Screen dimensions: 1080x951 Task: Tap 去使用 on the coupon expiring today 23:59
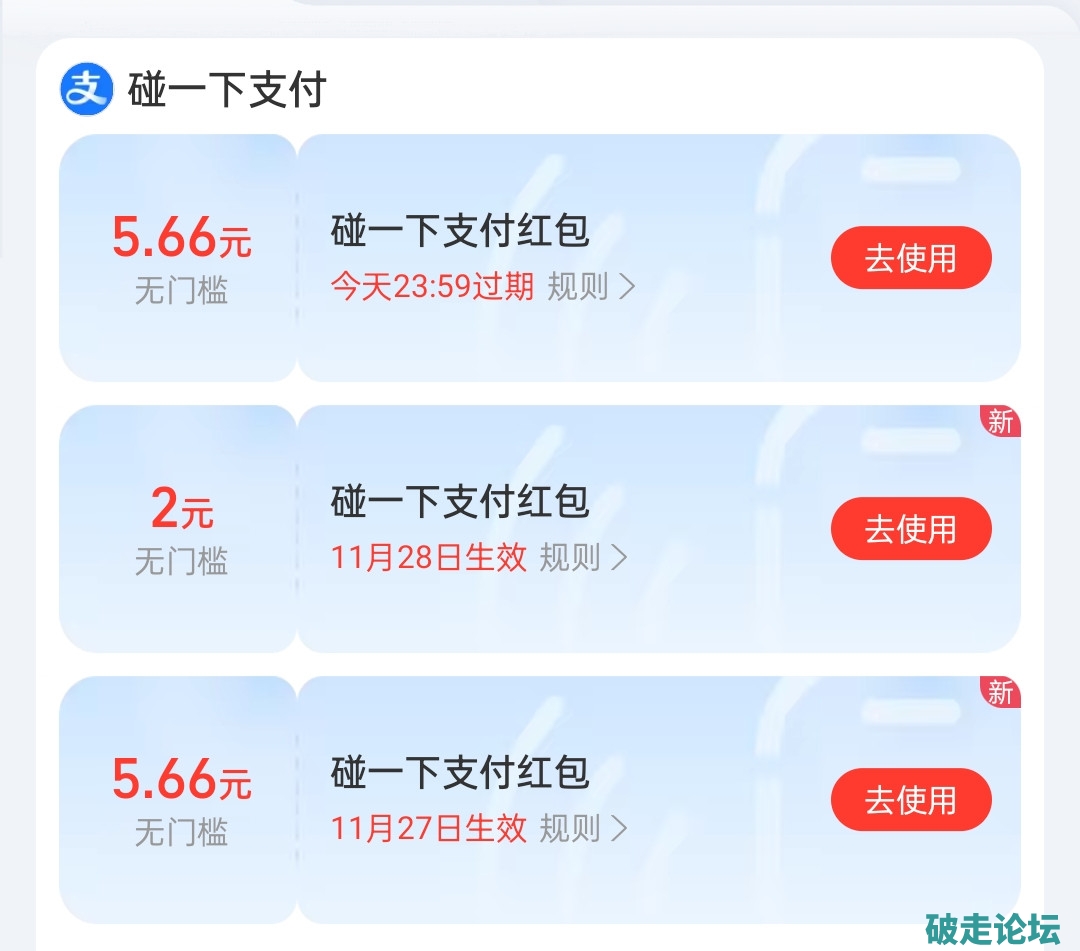coord(910,258)
